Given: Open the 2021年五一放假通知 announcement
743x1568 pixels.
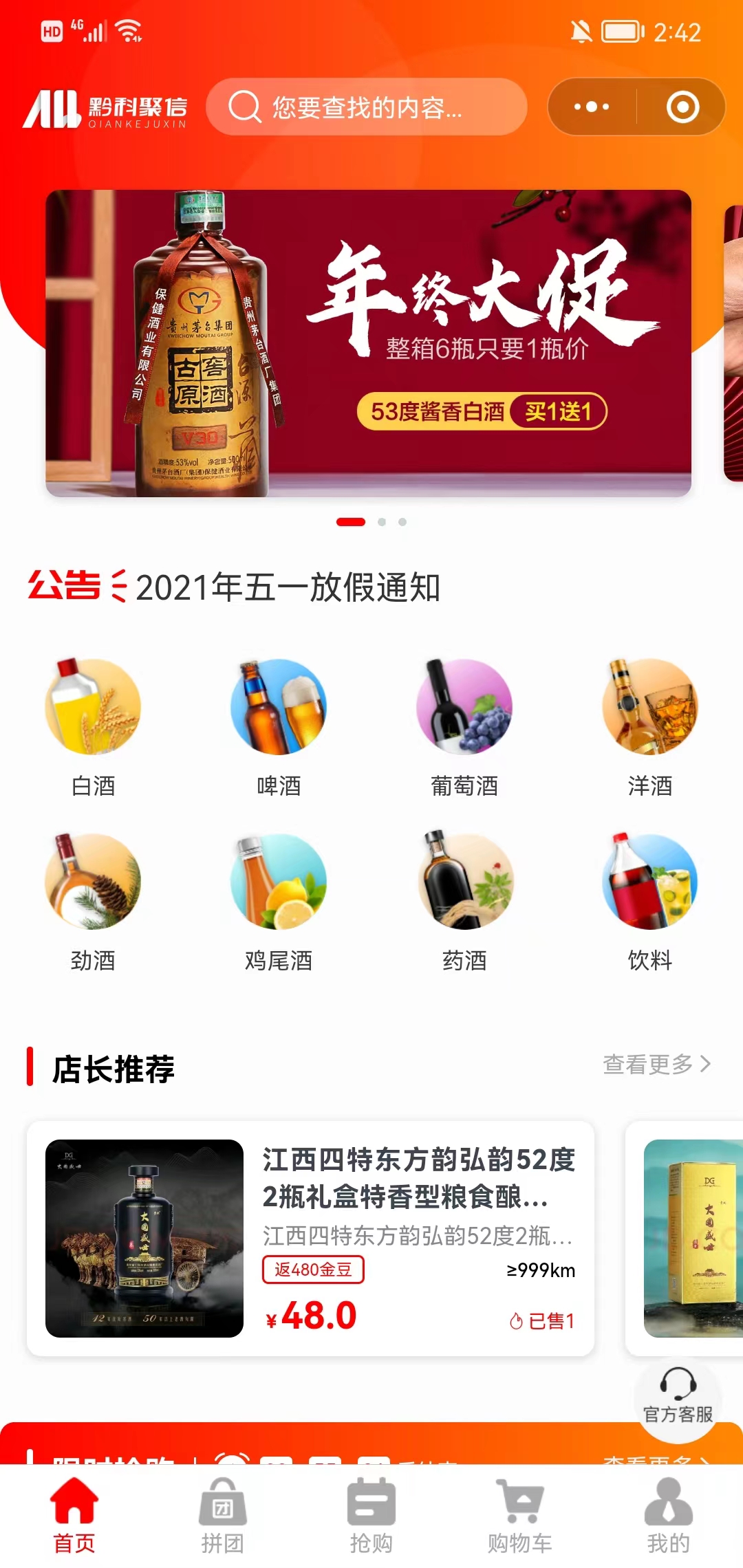Looking at the screenshot, I should click(289, 589).
